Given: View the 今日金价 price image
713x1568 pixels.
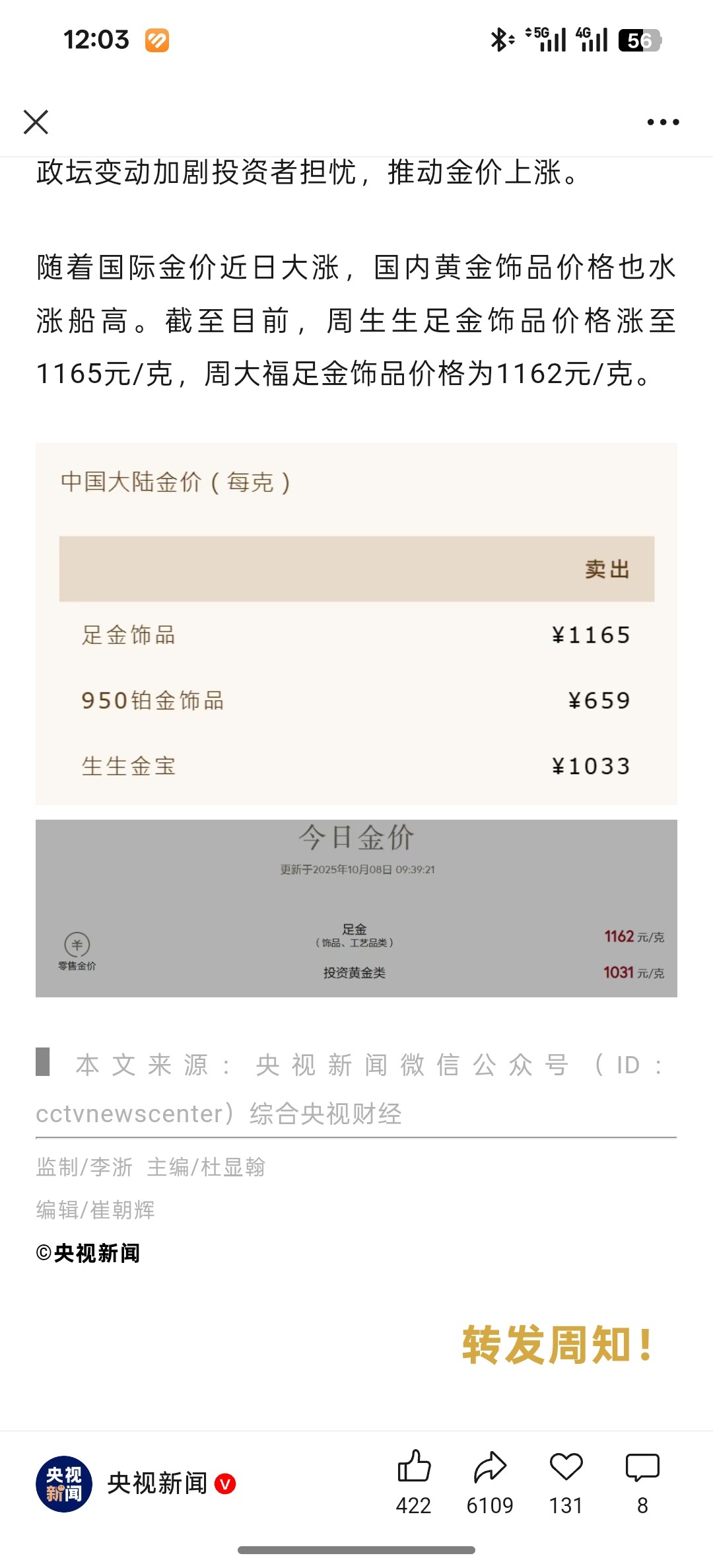Looking at the screenshot, I should [356, 908].
